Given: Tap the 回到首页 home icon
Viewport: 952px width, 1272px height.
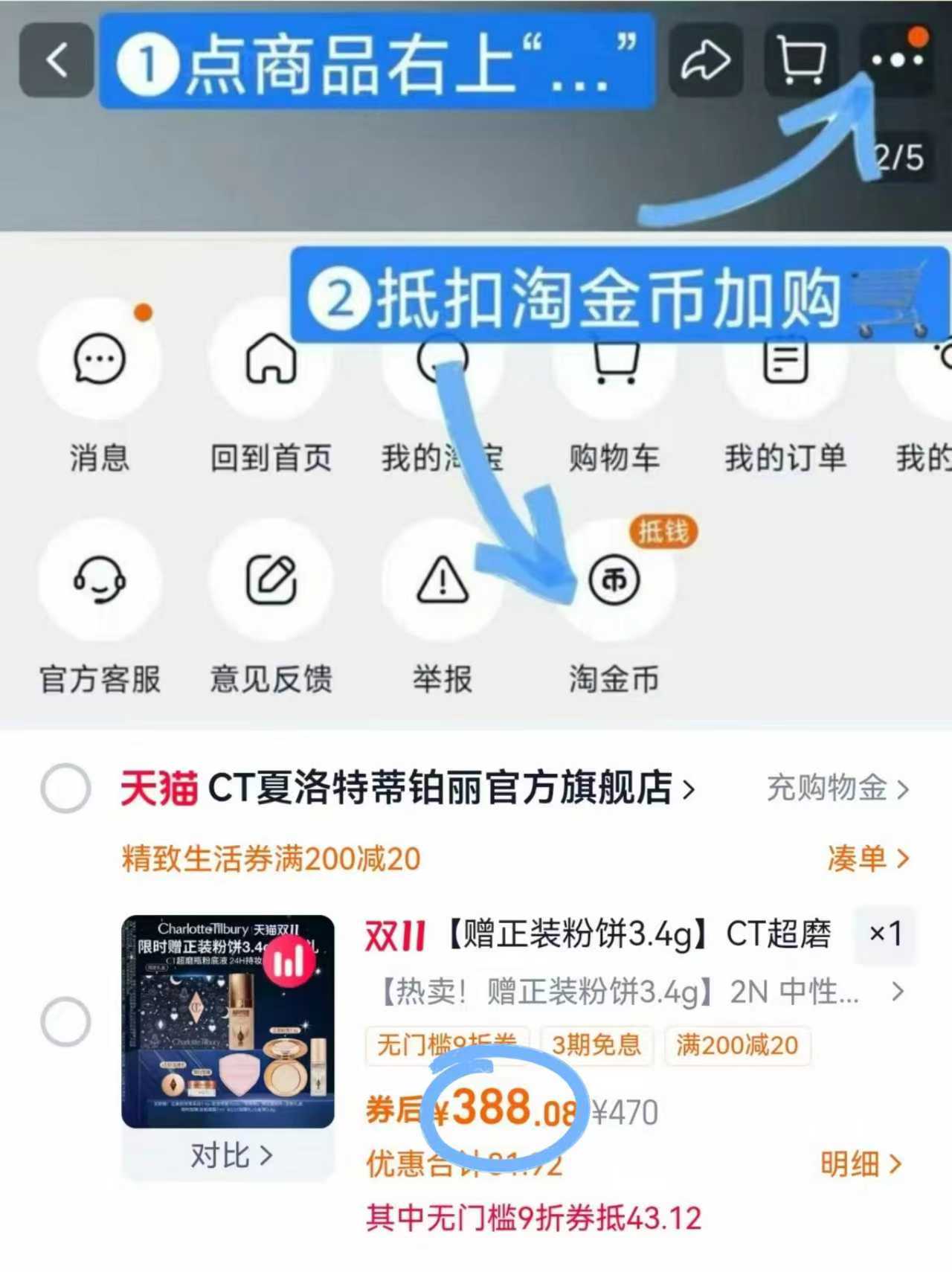Looking at the screenshot, I should pyautogui.click(x=270, y=361).
